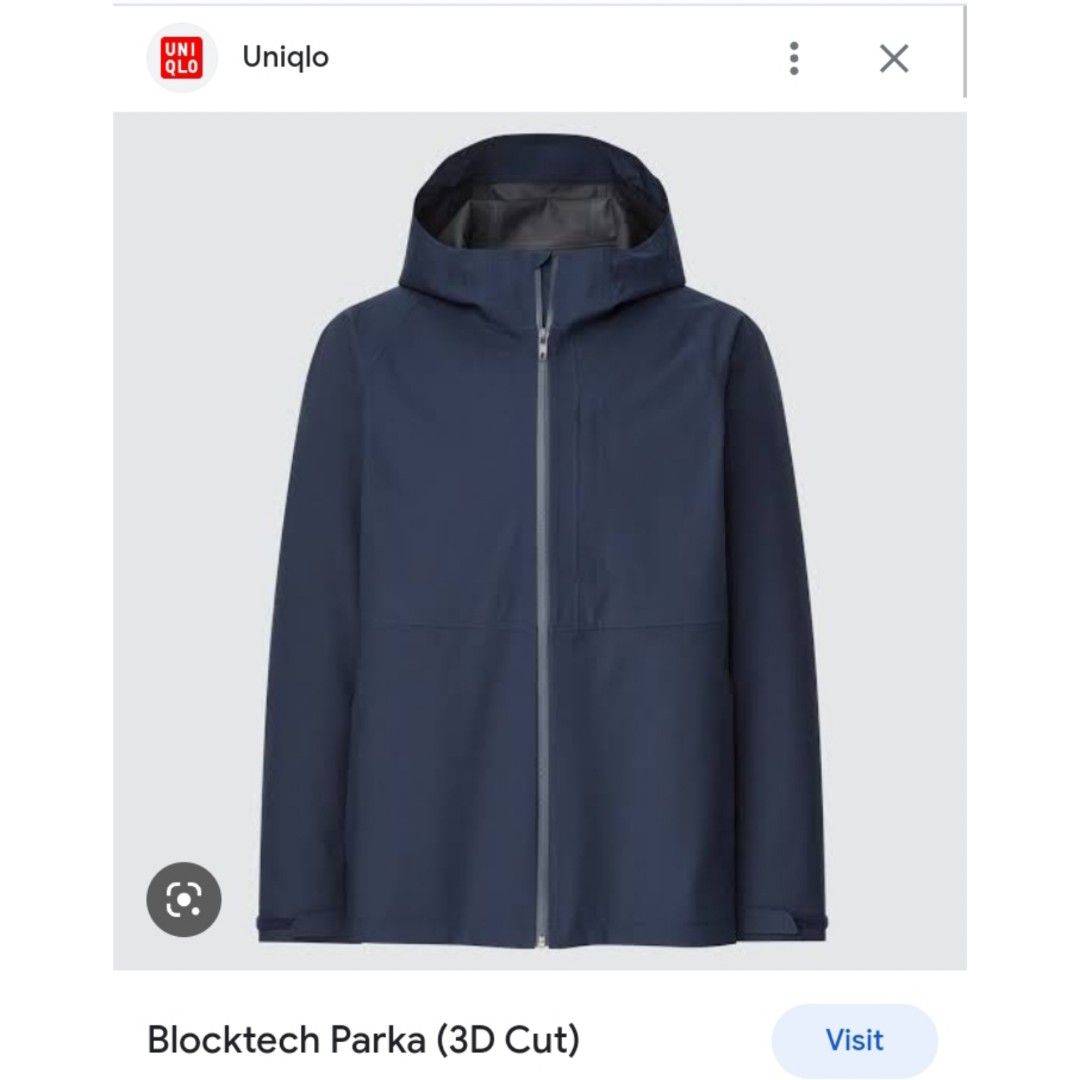
Task: Open the Uniqlo source site link
Action: click(x=285, y=57)
